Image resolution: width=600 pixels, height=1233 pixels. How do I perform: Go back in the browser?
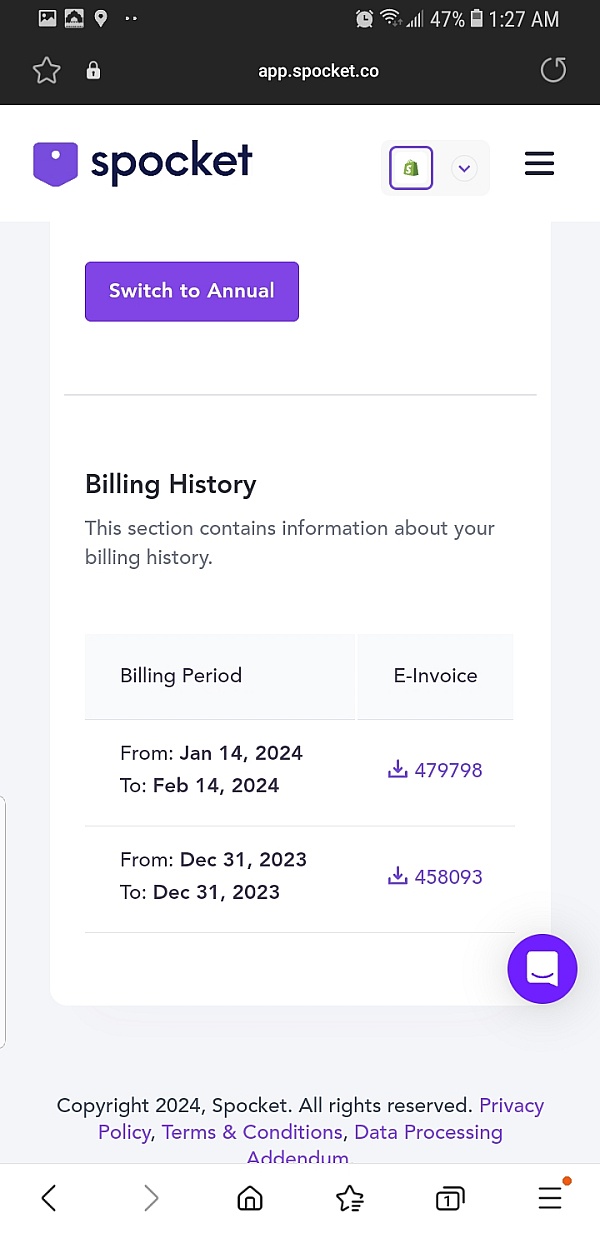coord(49,1198)
